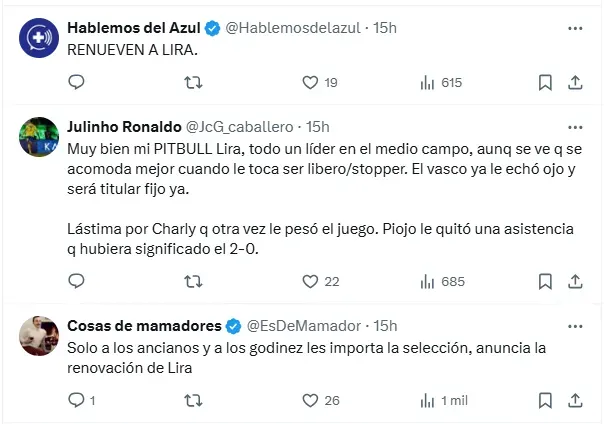Reply to Julinho Ronaldo's tweet
Screen dimensions: 604x424
76,281
